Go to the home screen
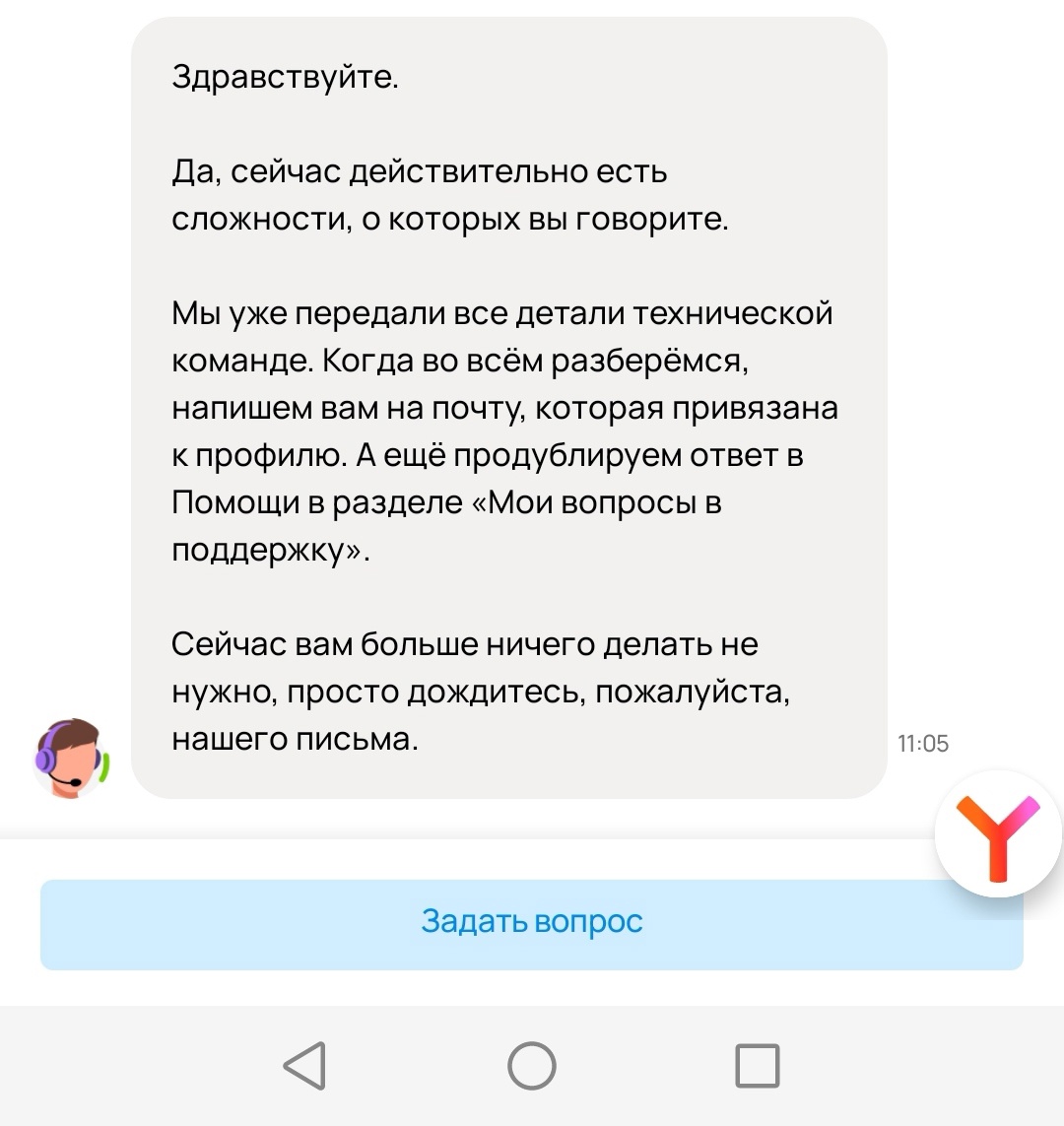Screen dimensions: 1064x1126 coord(531,1066)
